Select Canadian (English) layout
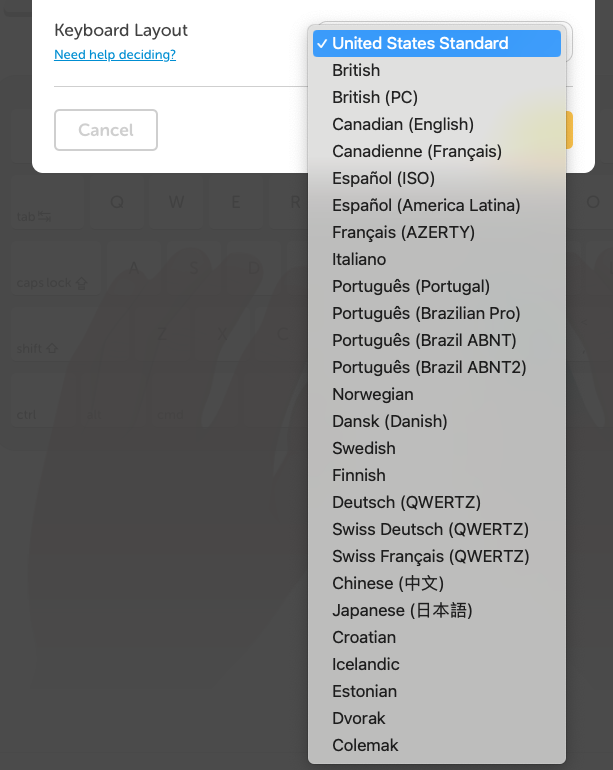The height and width of the screenshot is (770, 613). coord(403,124)
